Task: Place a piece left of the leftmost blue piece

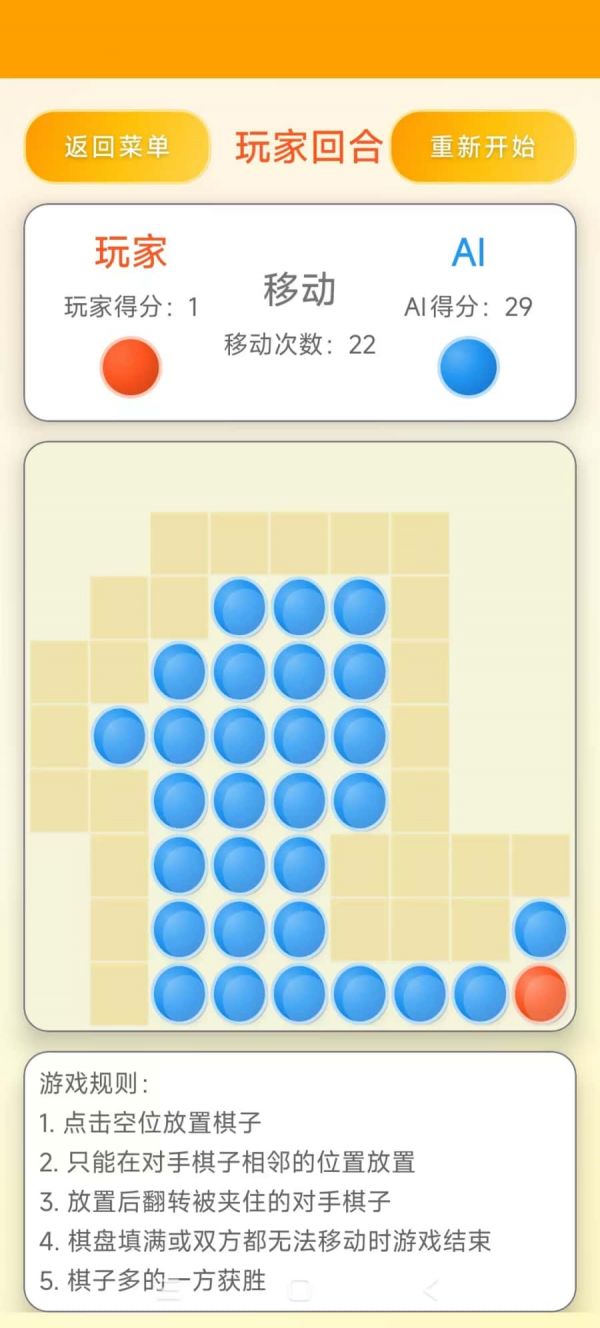Action: (x=60, y=737)
